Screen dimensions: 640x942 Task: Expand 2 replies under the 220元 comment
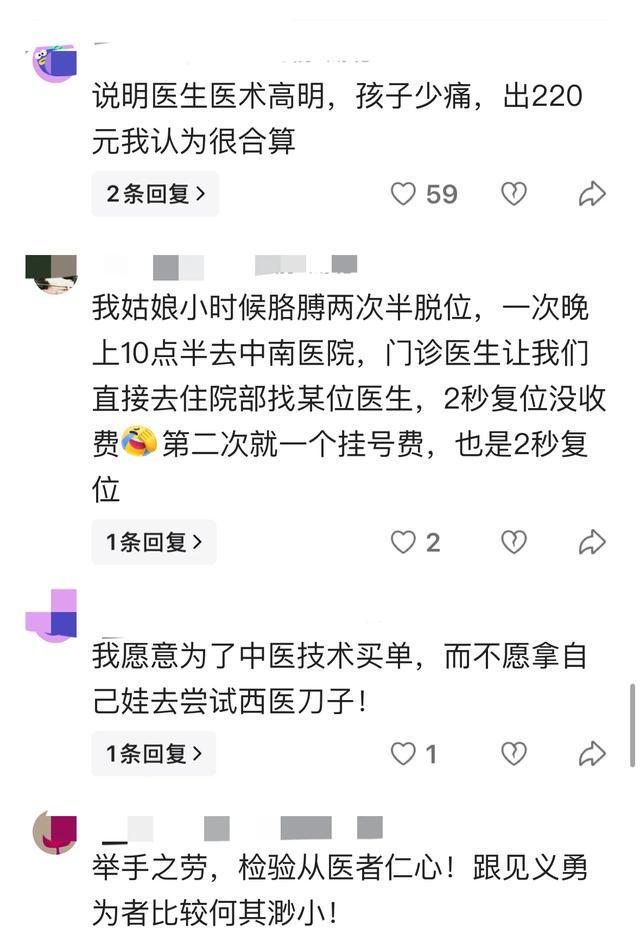click(155, 194)
